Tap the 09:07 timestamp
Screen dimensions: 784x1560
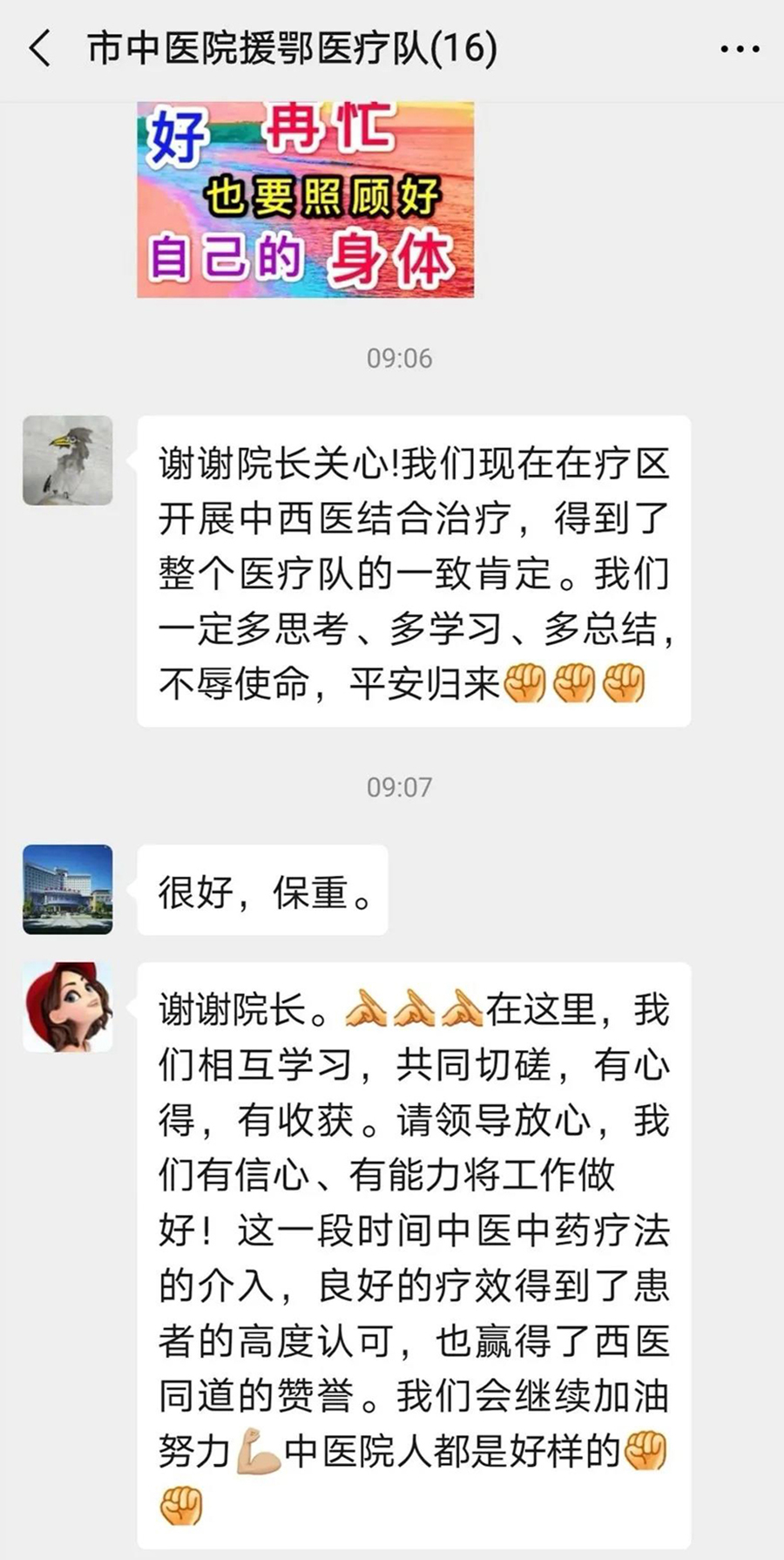click(399, 785)
